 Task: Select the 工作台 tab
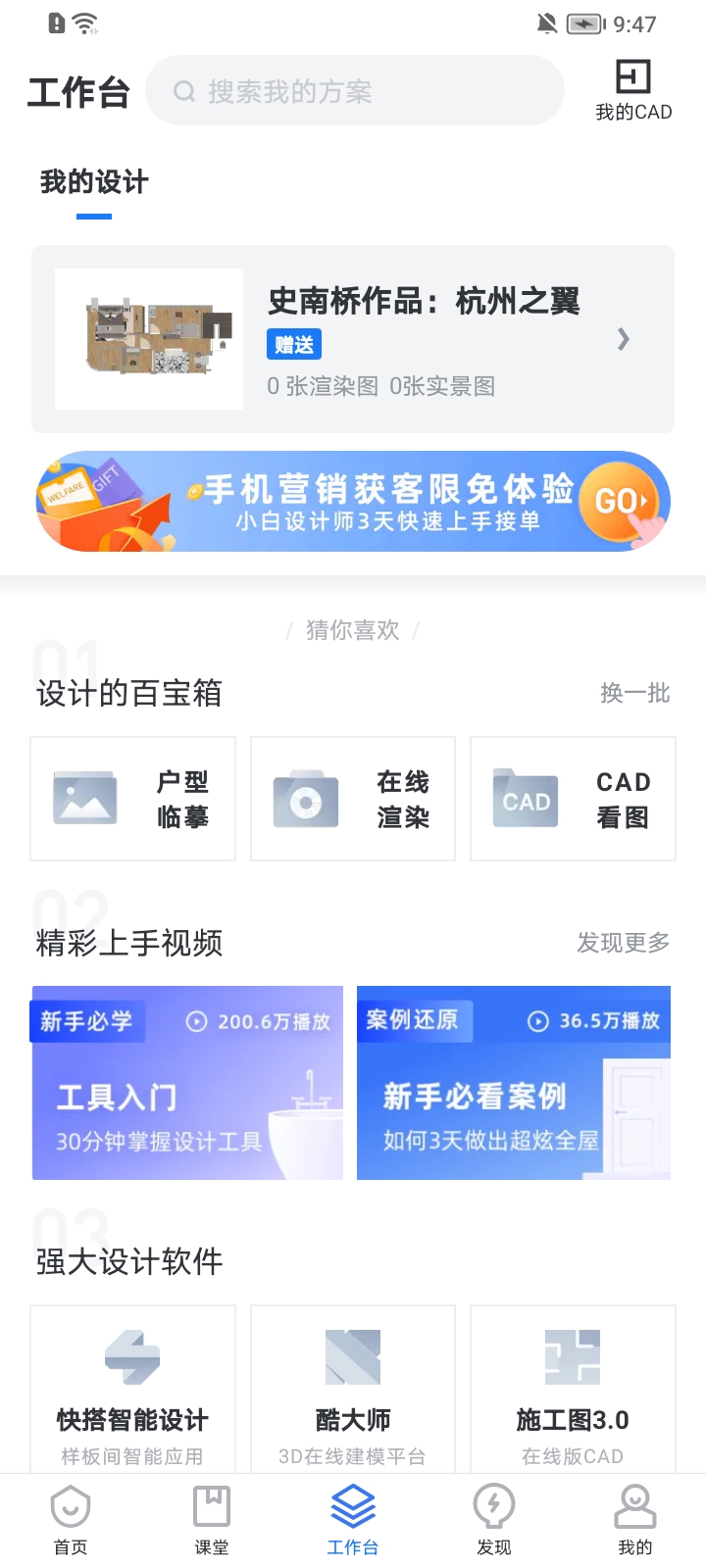(353, 1520)
